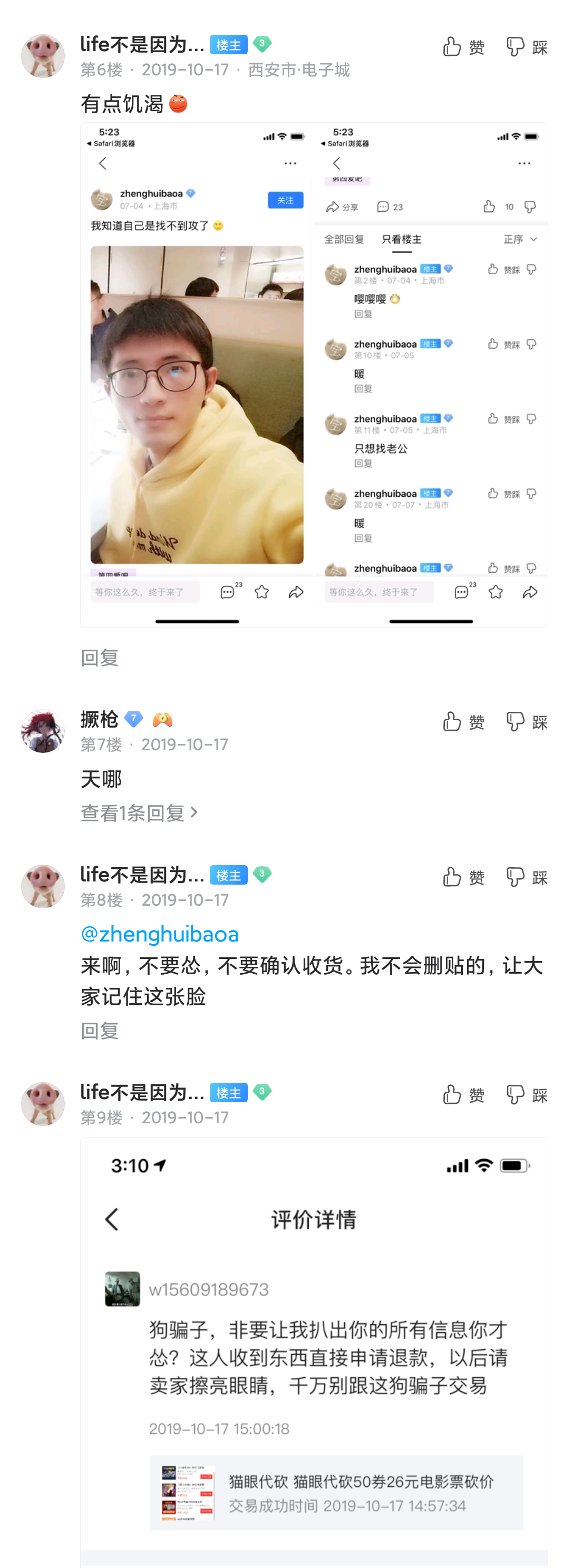Screen dimensions: 564x1568
Task: Reply to the 6th floor post
Action: (x=99, y=658)
